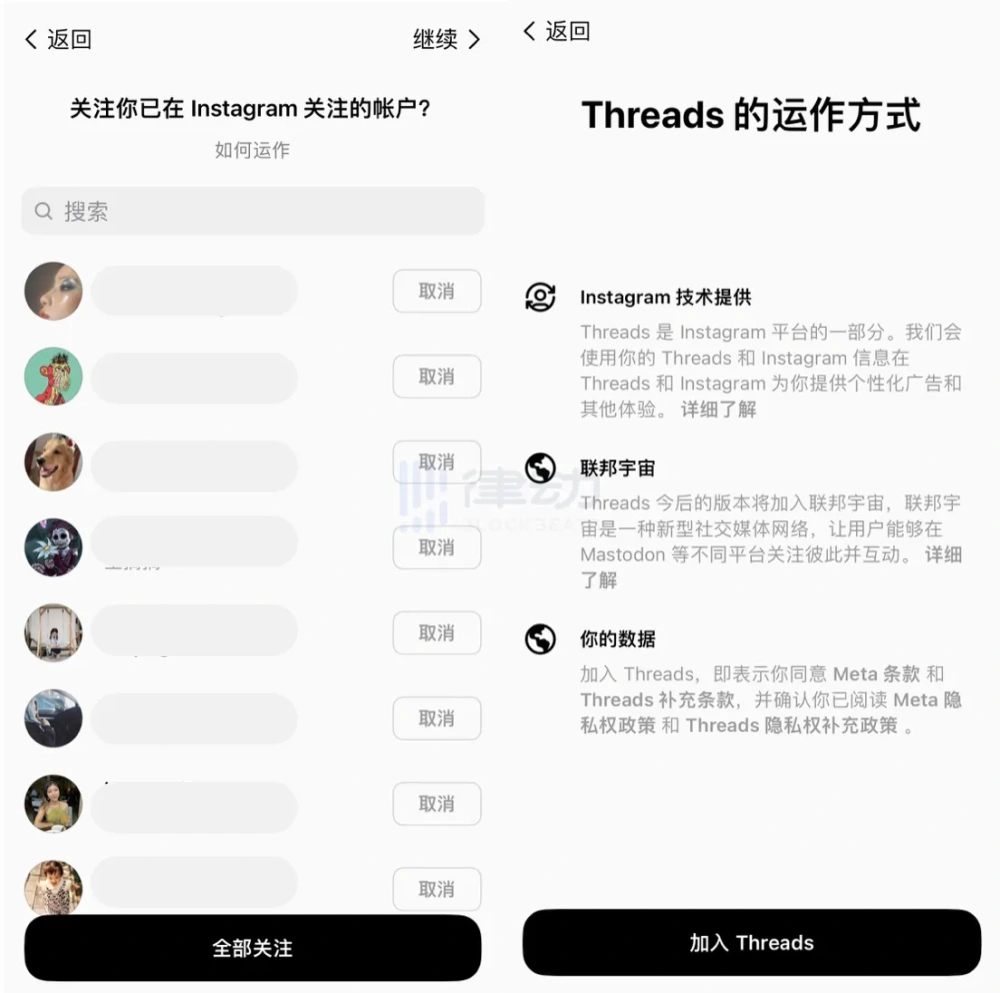Tap the 加入 Threads button
This screenshot has height=993, width=1000.
click(751, 942)
